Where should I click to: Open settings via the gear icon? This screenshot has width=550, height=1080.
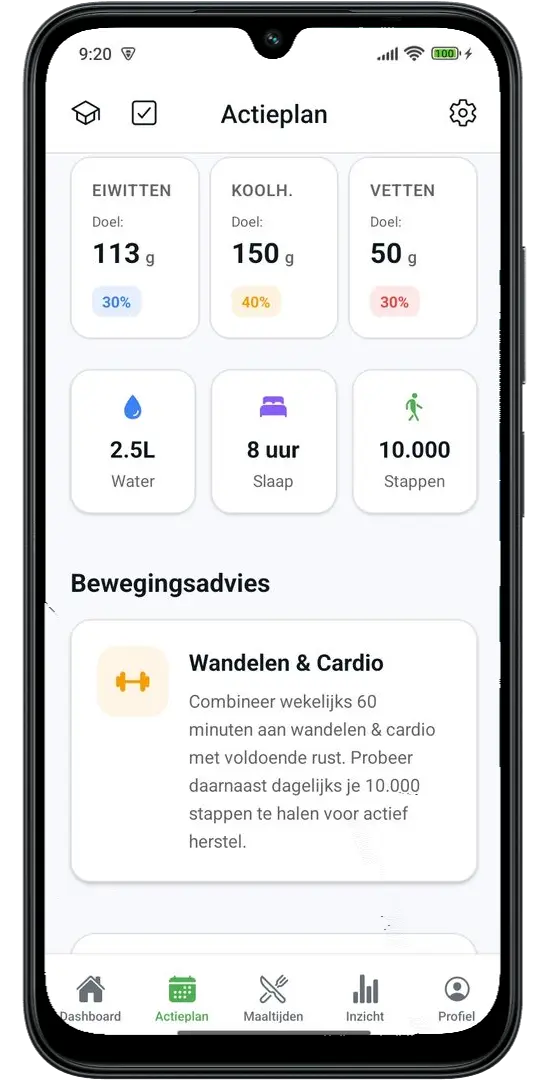463,113
